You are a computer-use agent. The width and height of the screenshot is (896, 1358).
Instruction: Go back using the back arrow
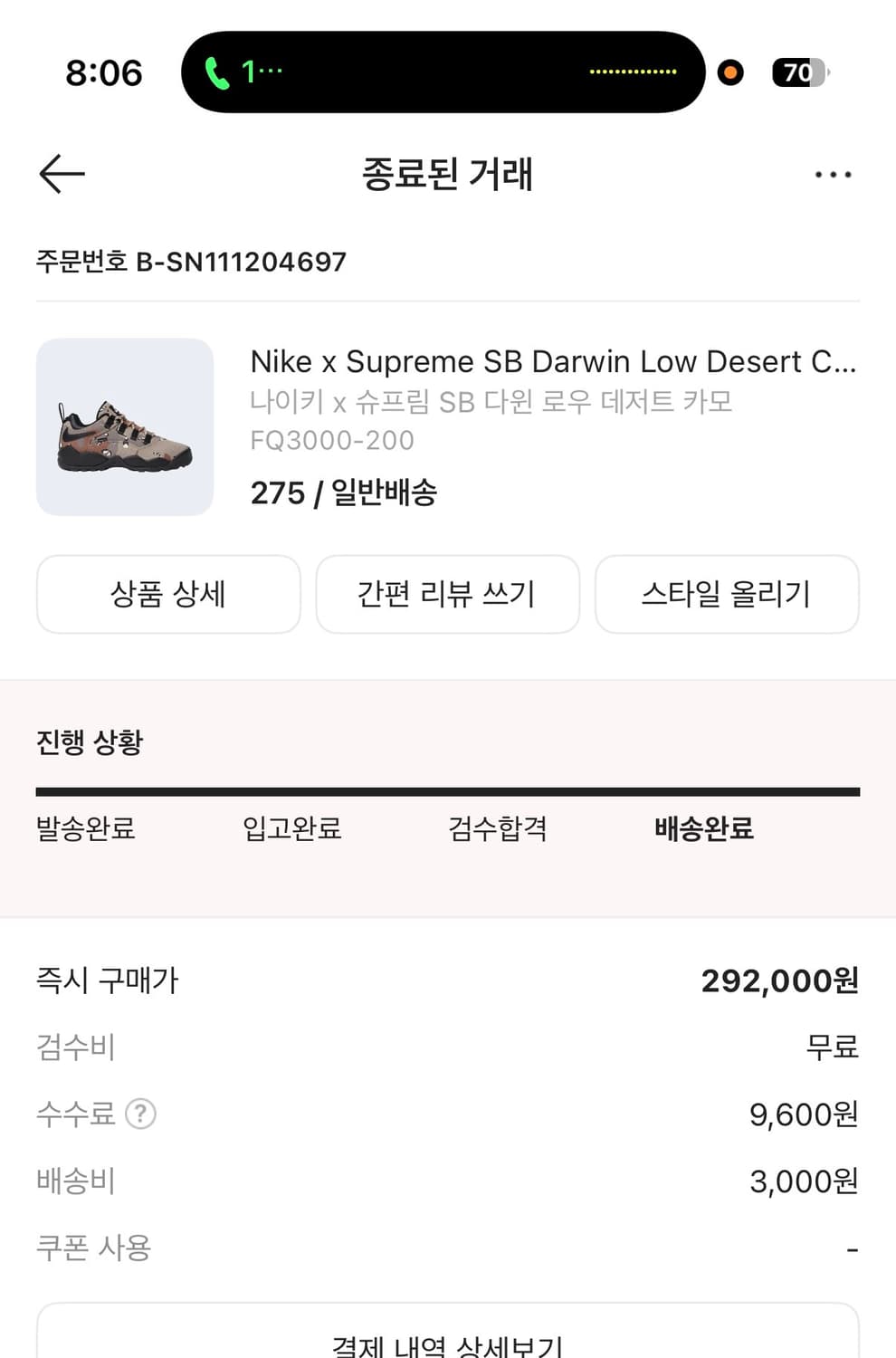(62, 174)
